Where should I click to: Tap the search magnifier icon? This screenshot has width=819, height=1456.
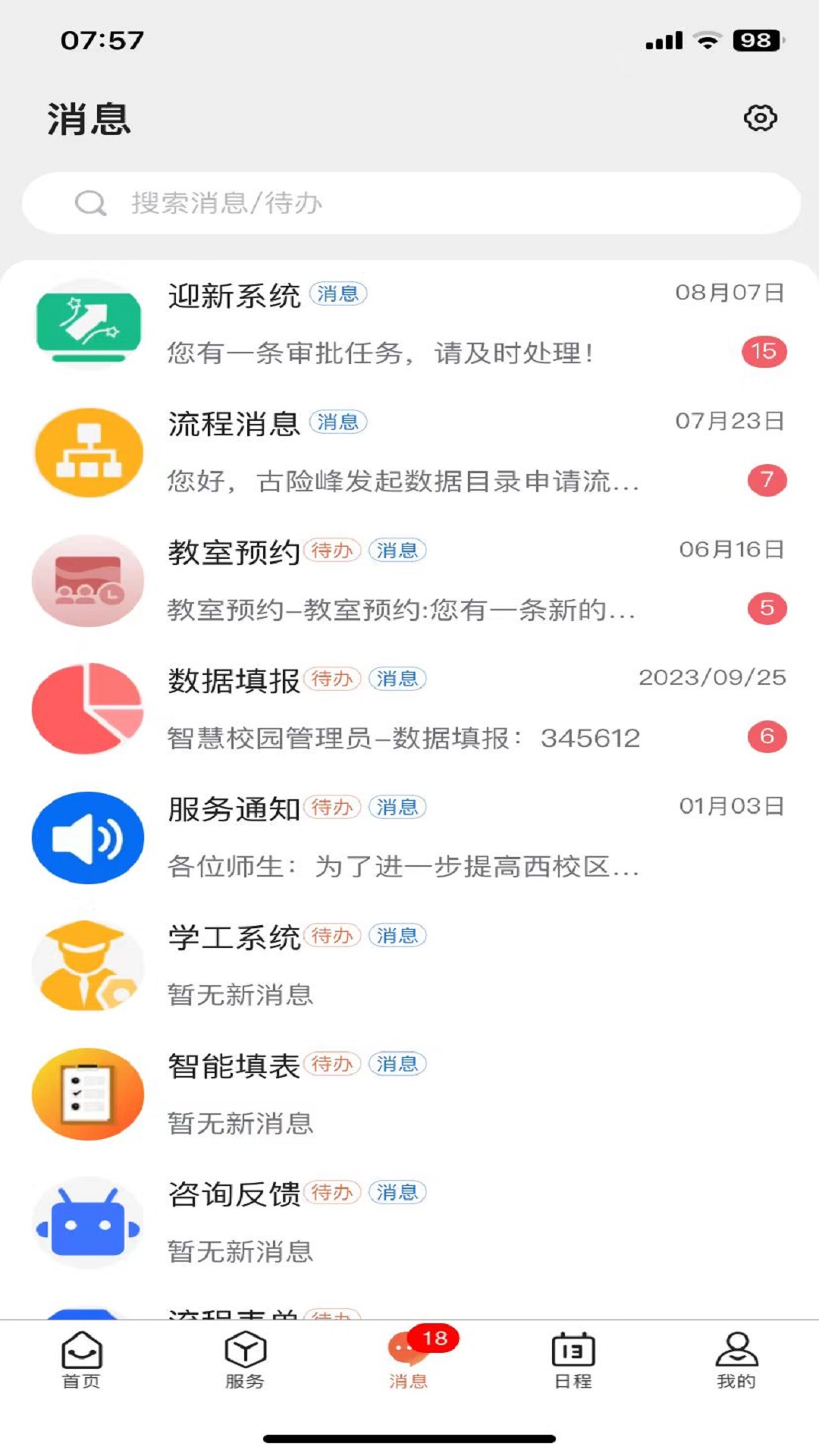(x=90, y=202)
